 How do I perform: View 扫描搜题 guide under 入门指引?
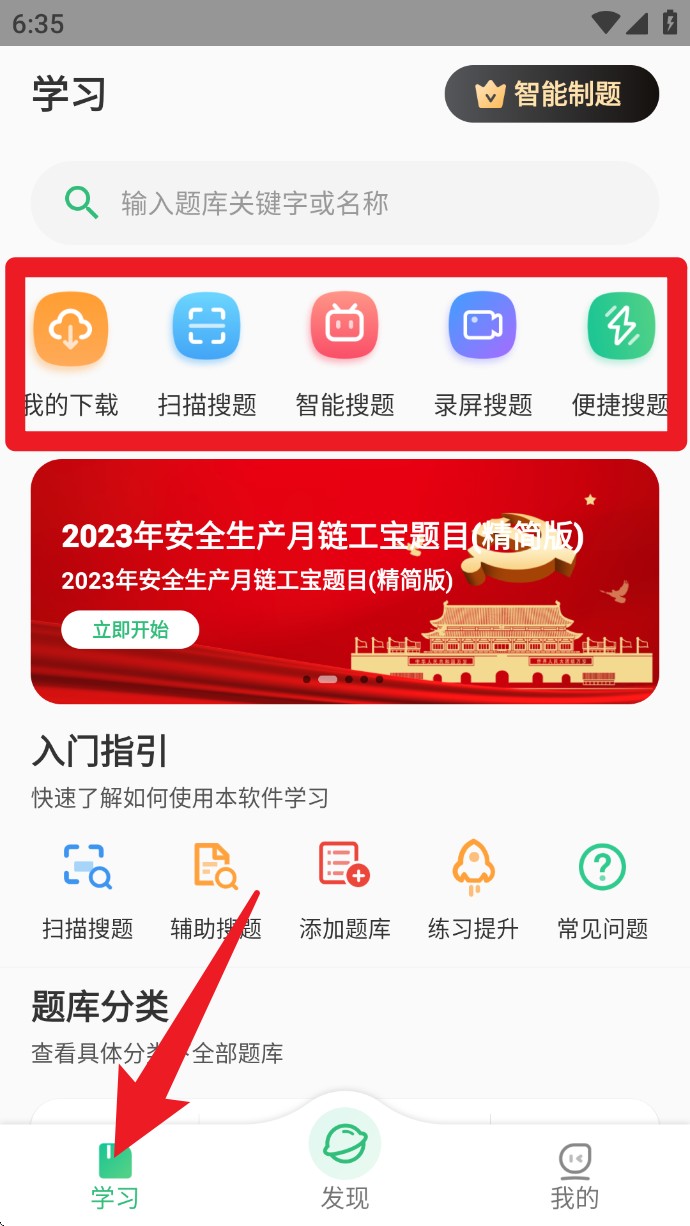(88, 890)
